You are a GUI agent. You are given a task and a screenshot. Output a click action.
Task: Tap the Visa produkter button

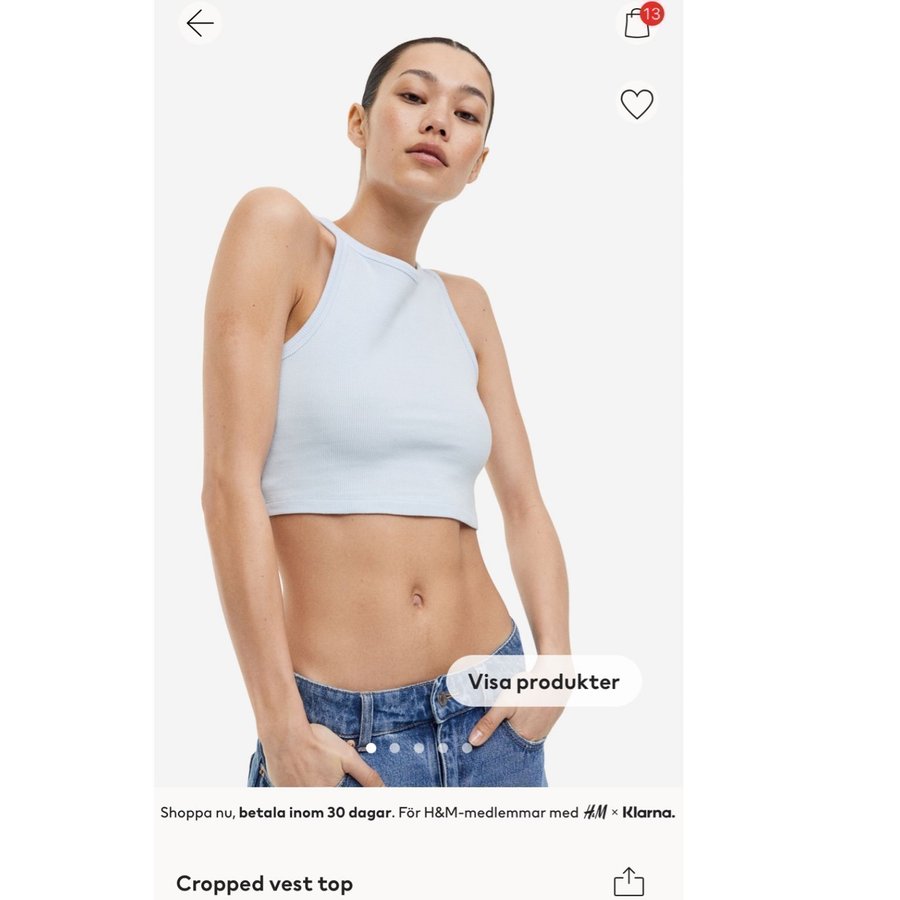[543, 682]
